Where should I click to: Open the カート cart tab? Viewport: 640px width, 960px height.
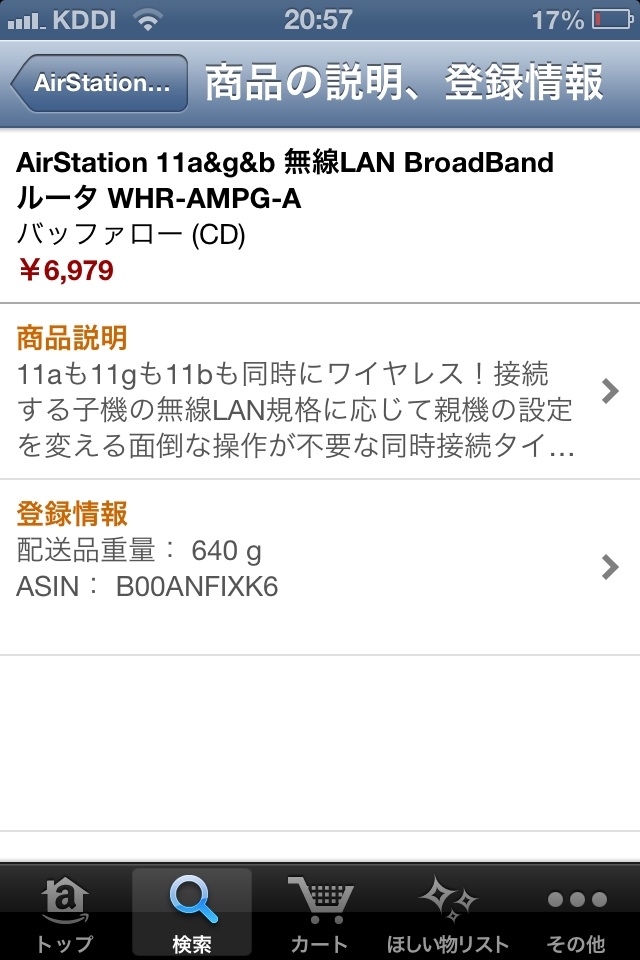(319, 915)
